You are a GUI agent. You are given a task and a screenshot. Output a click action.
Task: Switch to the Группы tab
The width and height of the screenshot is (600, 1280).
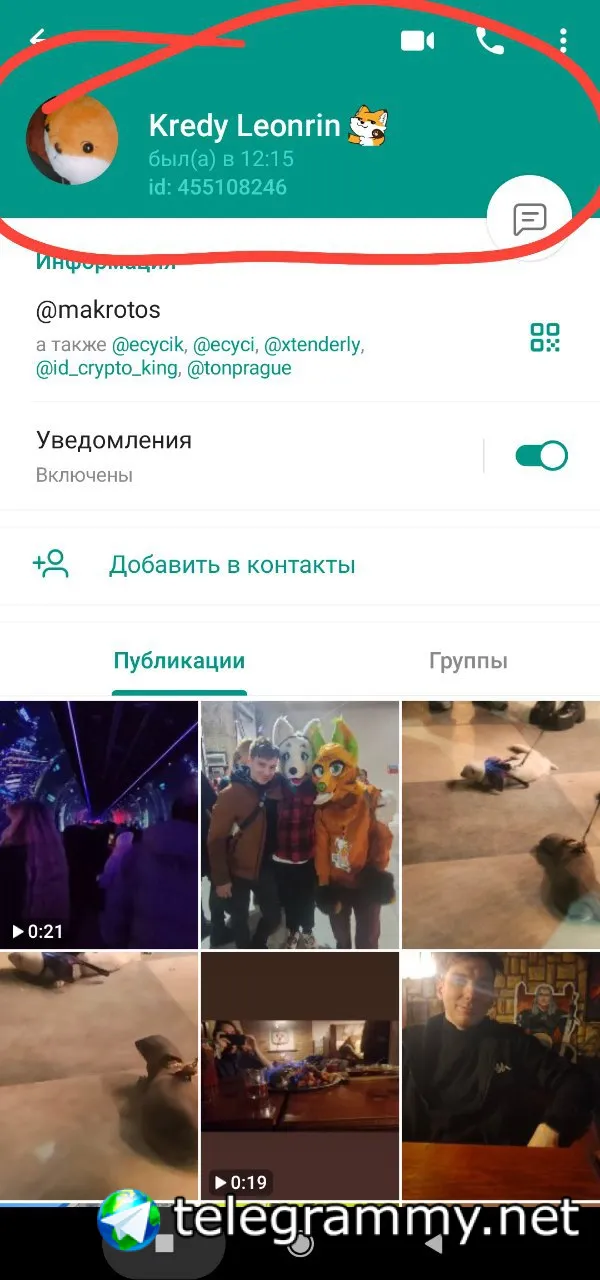(x=468, y=661)
